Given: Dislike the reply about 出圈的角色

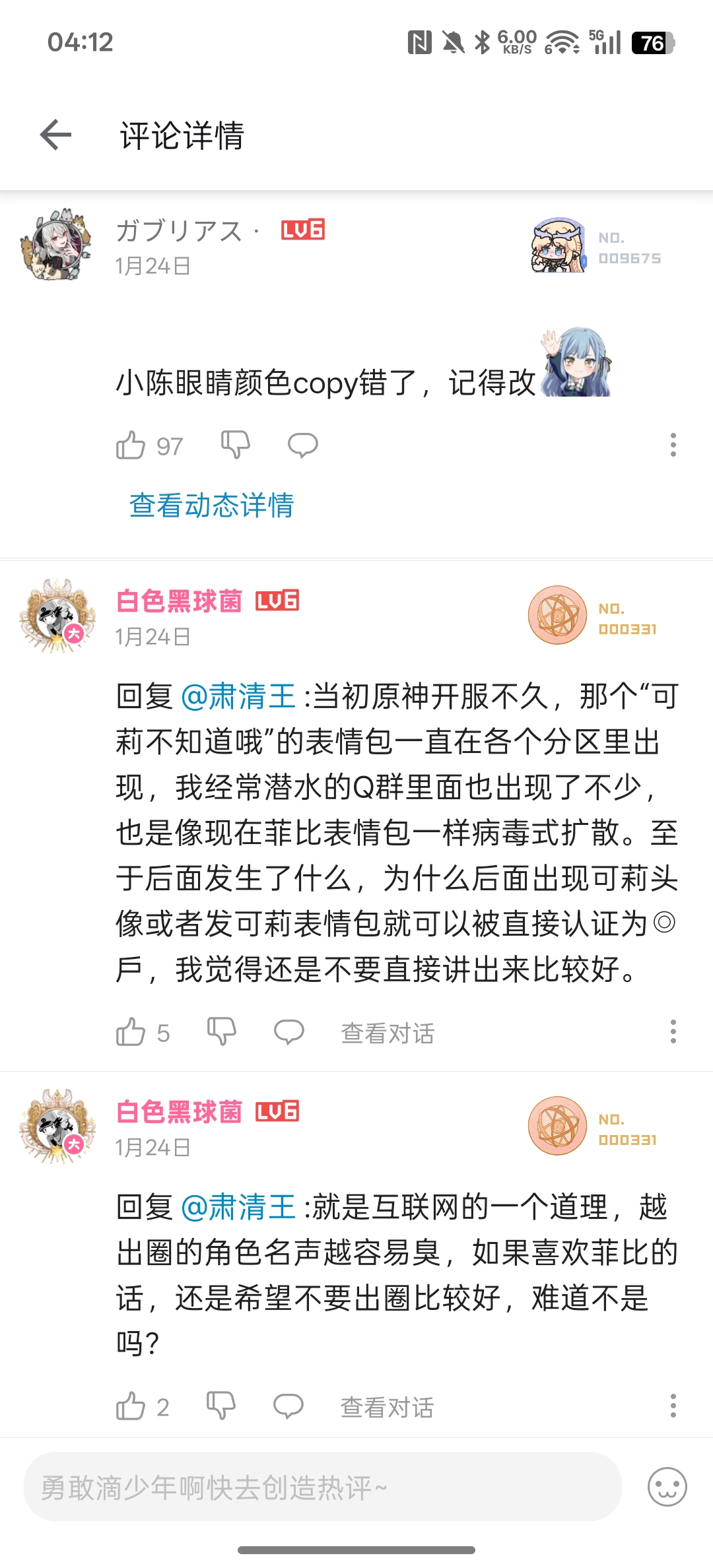Looking at the screenshot, I should point(222,1406).
